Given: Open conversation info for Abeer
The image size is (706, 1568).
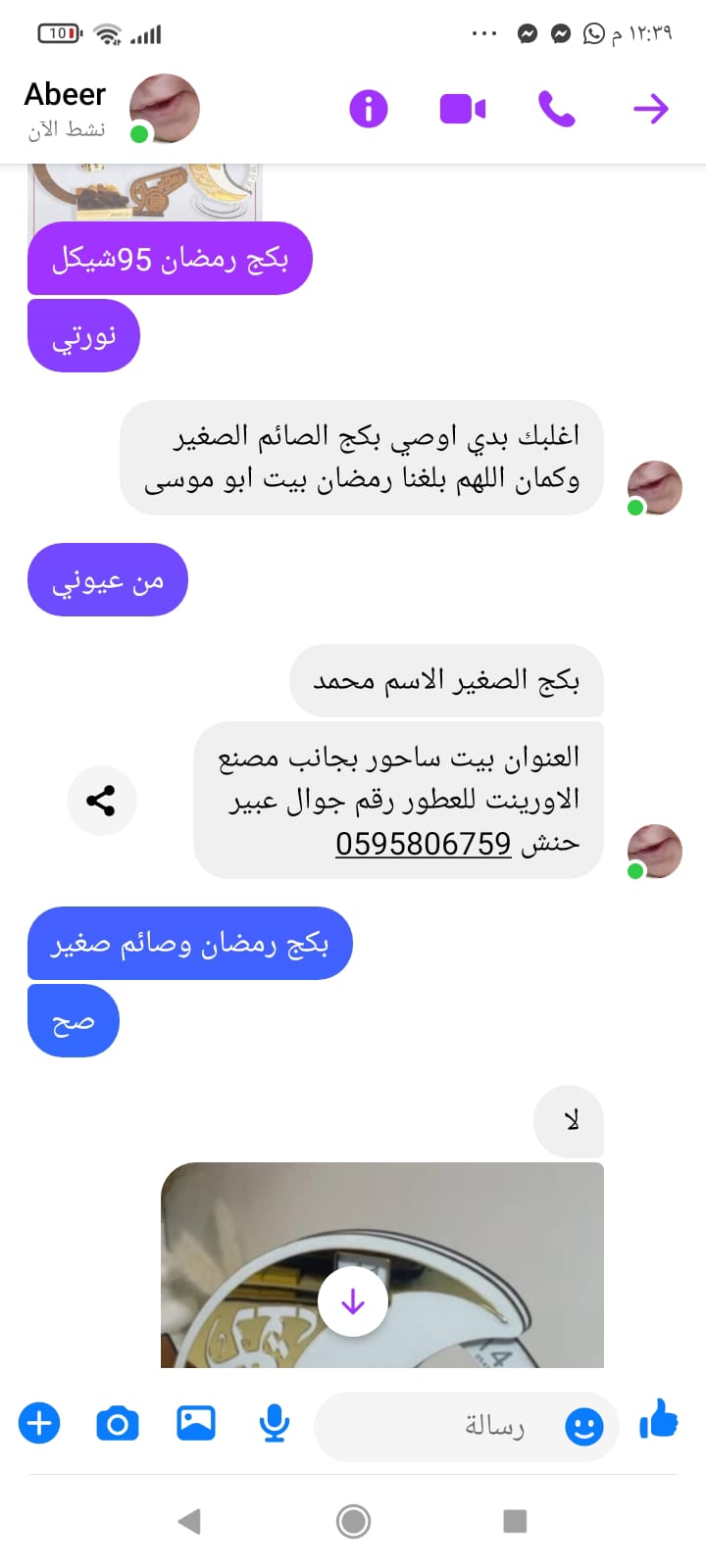Looking at the screenshot, I should [x=369, y=109].
